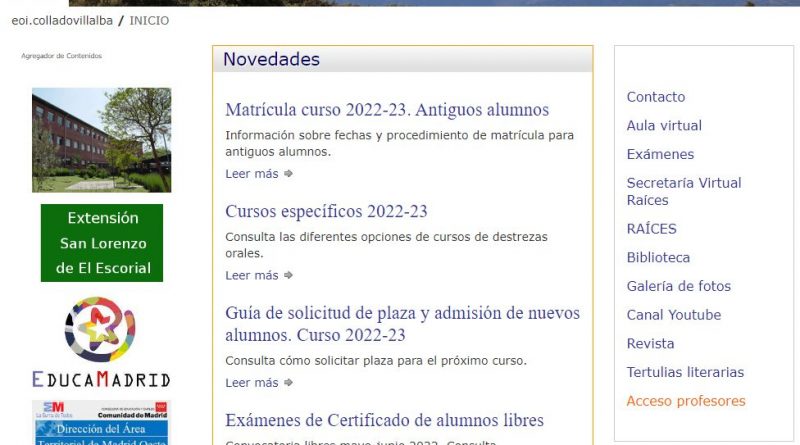
Task: Visit the RAÍCES link
Action: pyautogui.click(x=651, y=229)
